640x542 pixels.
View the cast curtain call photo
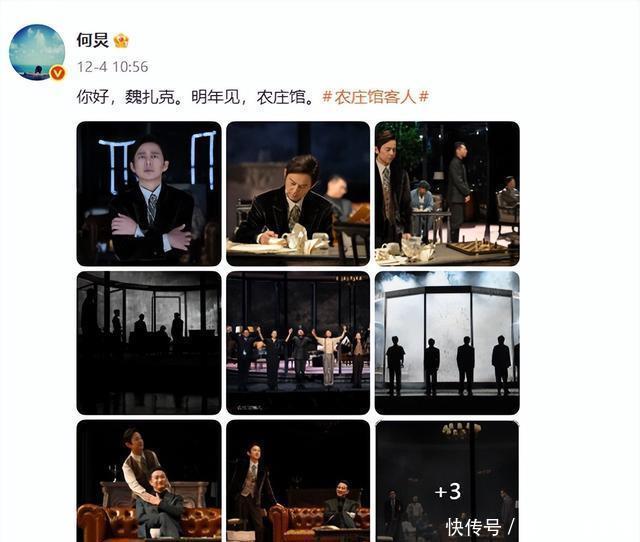point(298,342)
